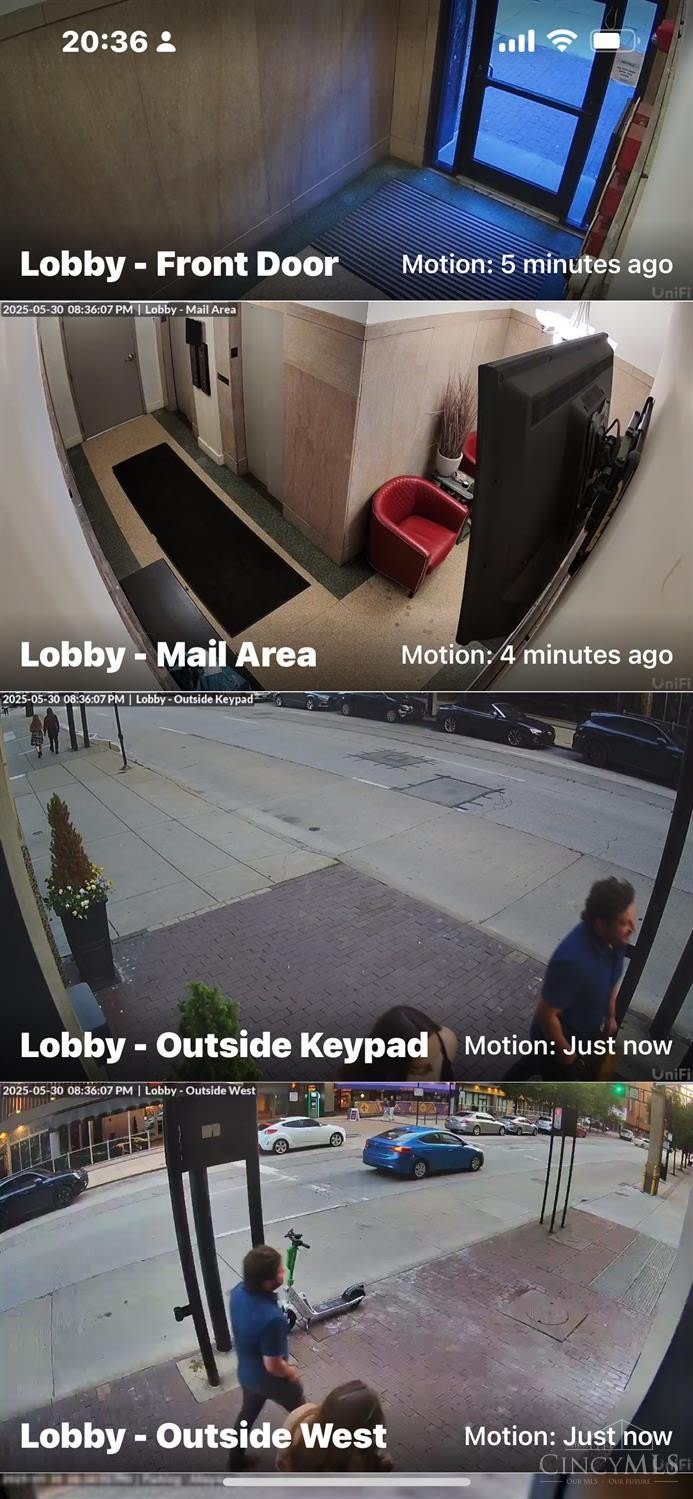Open the Lobby - Front Door camera feed

tap(346, 150)
